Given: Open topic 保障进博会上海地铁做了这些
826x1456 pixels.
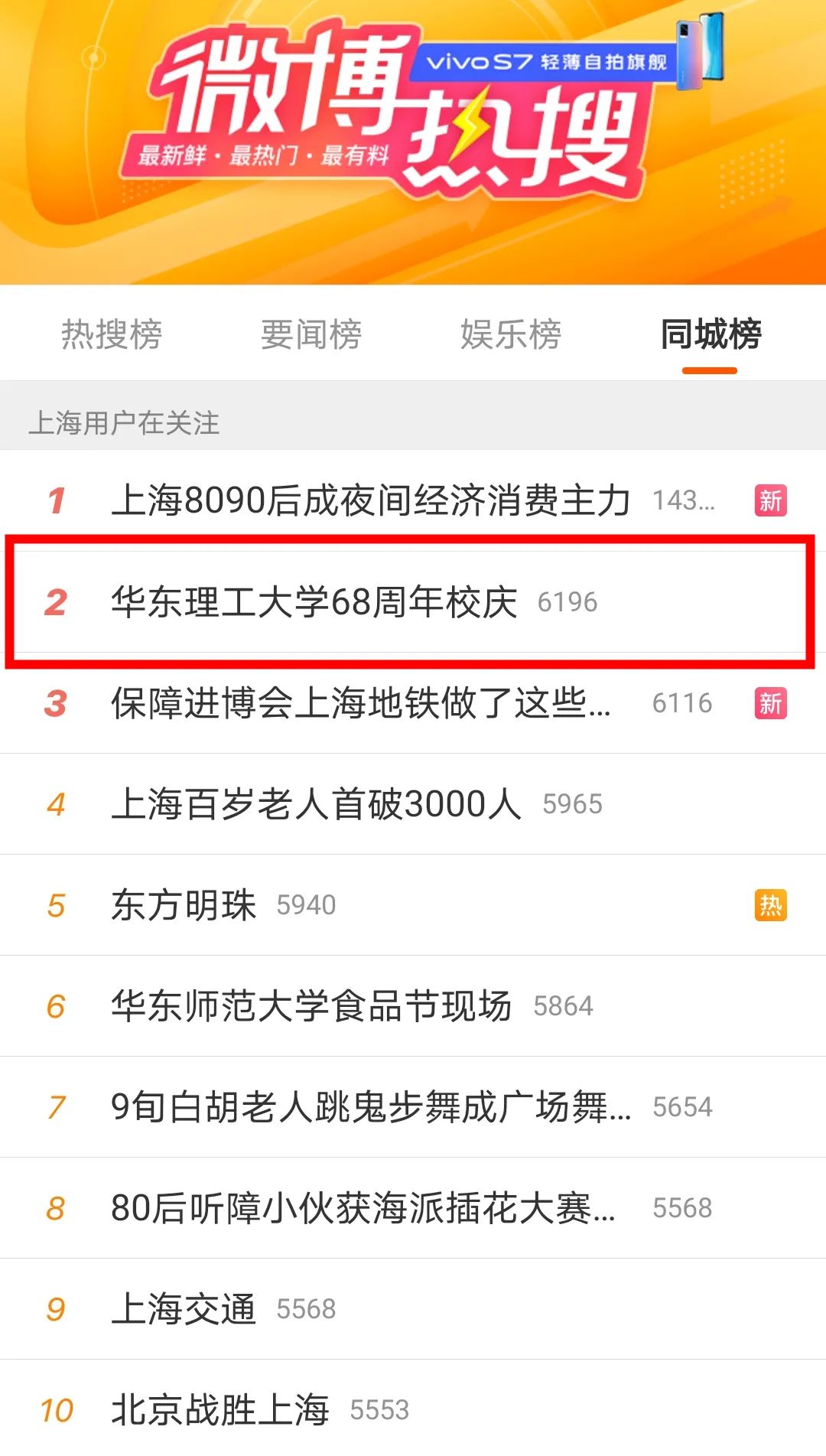Looking at the screenshot, I should pos(413,702).
